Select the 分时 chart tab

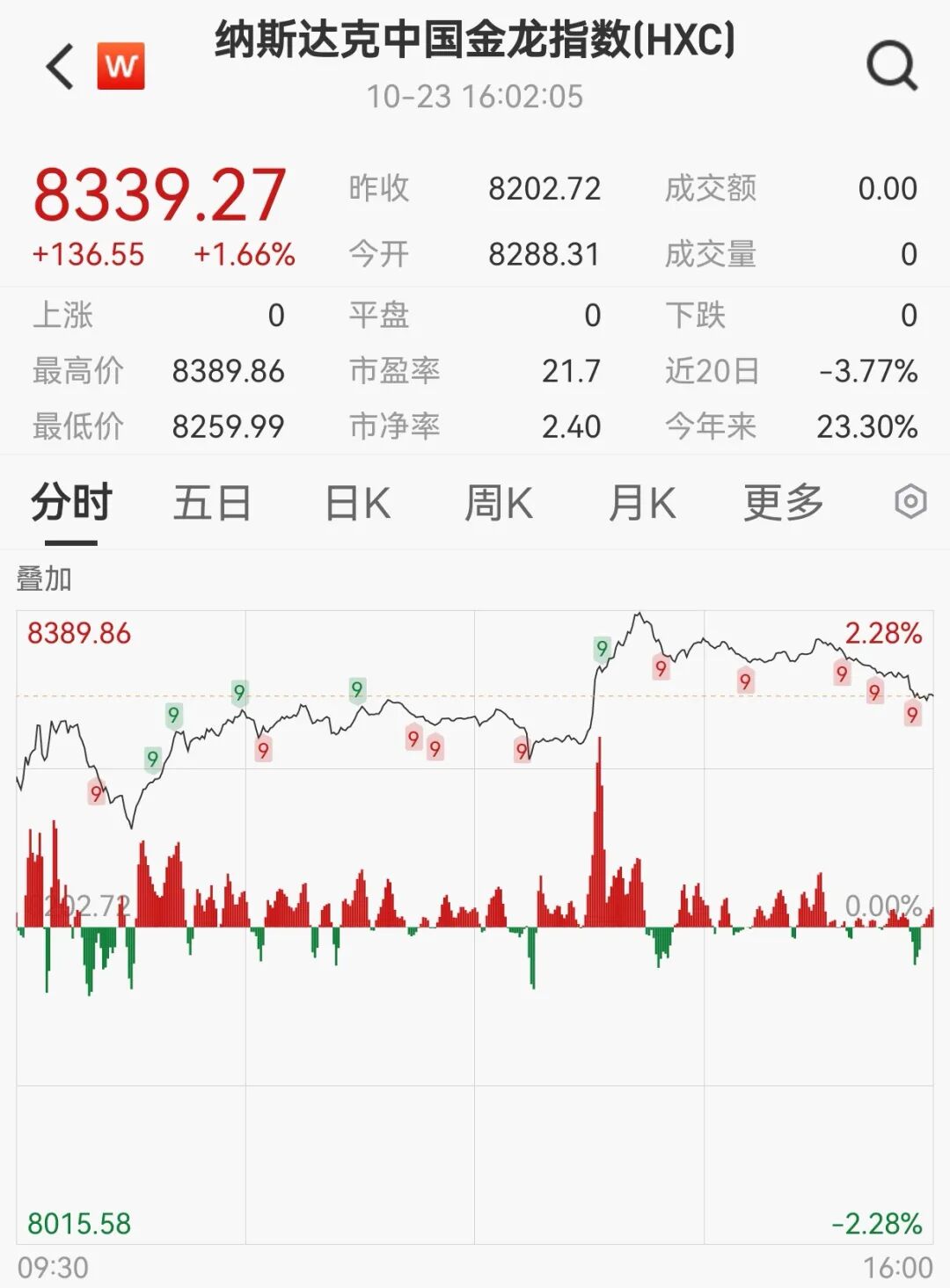point(71,504)
